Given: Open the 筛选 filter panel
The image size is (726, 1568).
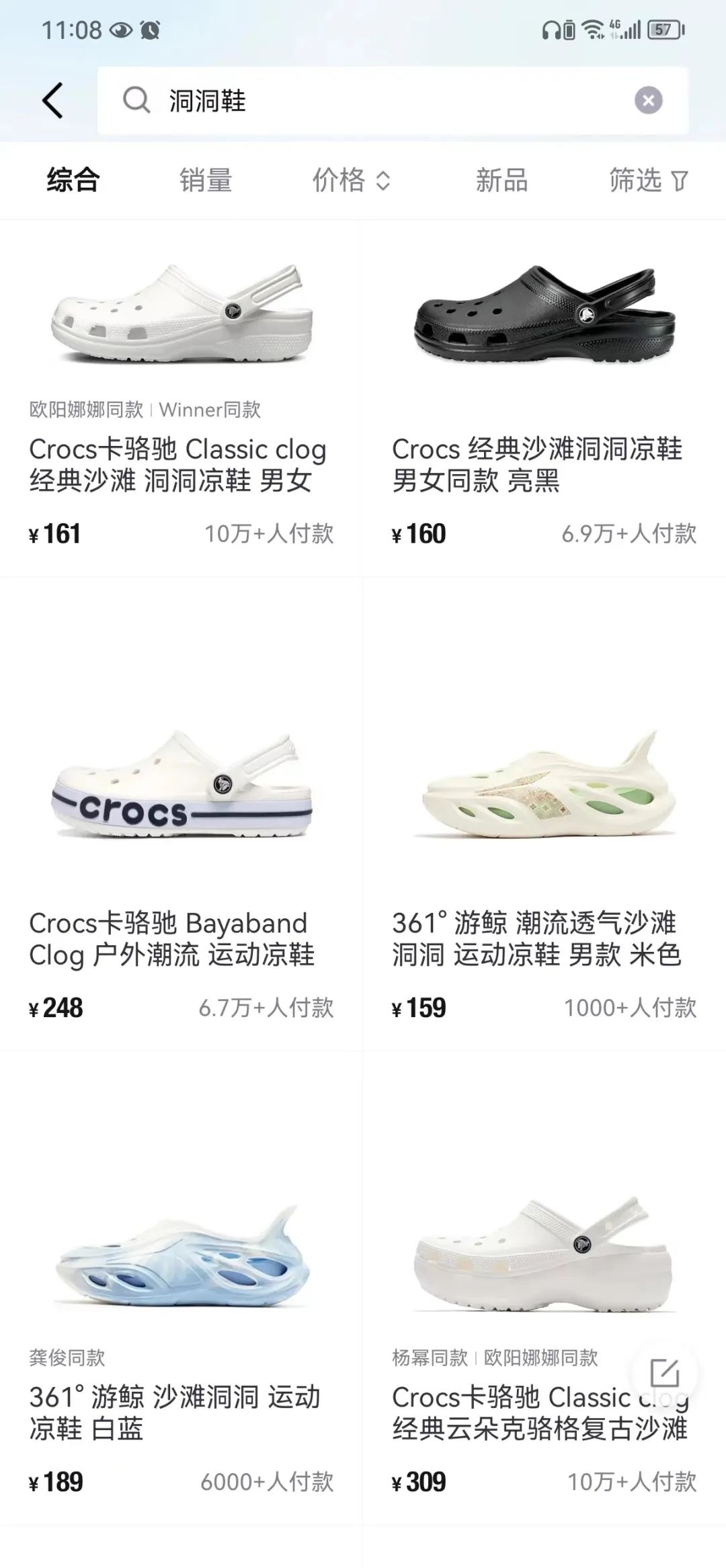Looking at the screenshot, I should click(x=648, y=180).
